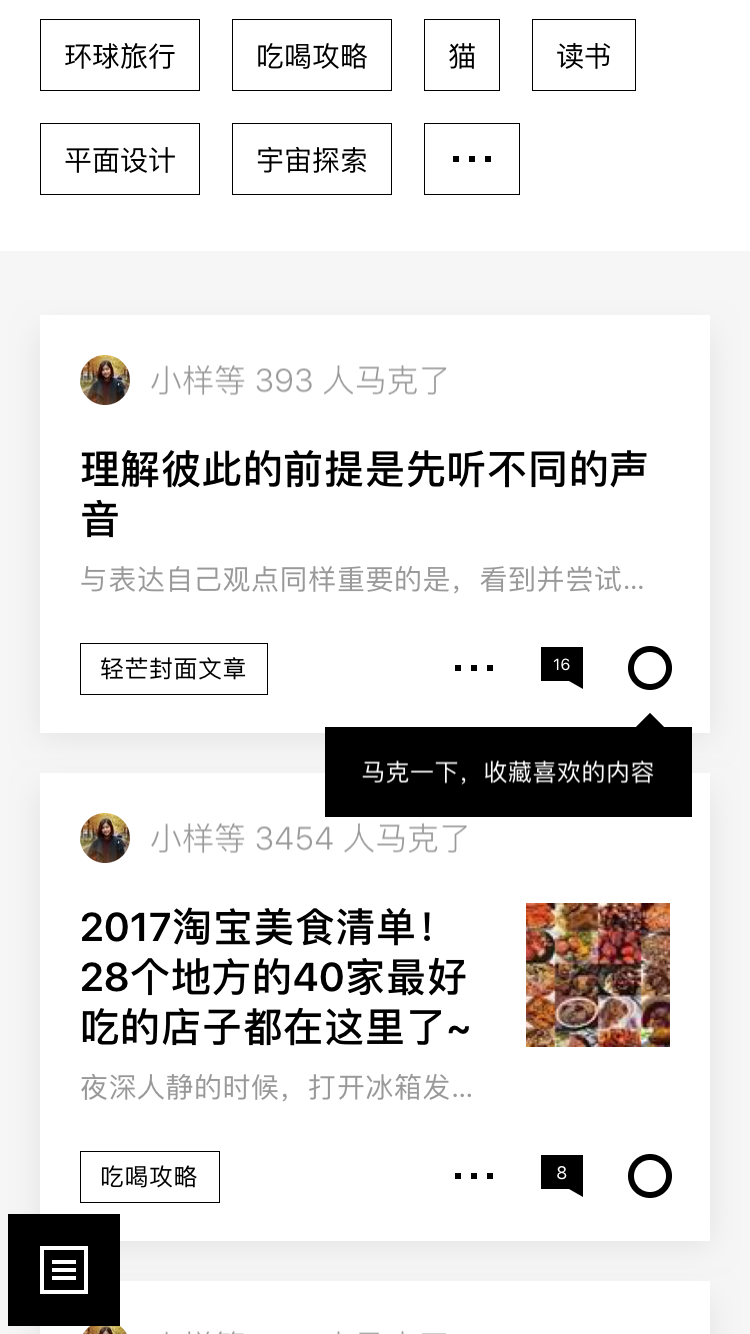Show more topics via the ellipsis chip
The height and width of the screenshot is (1334, 750).
[x=472, y=159]
